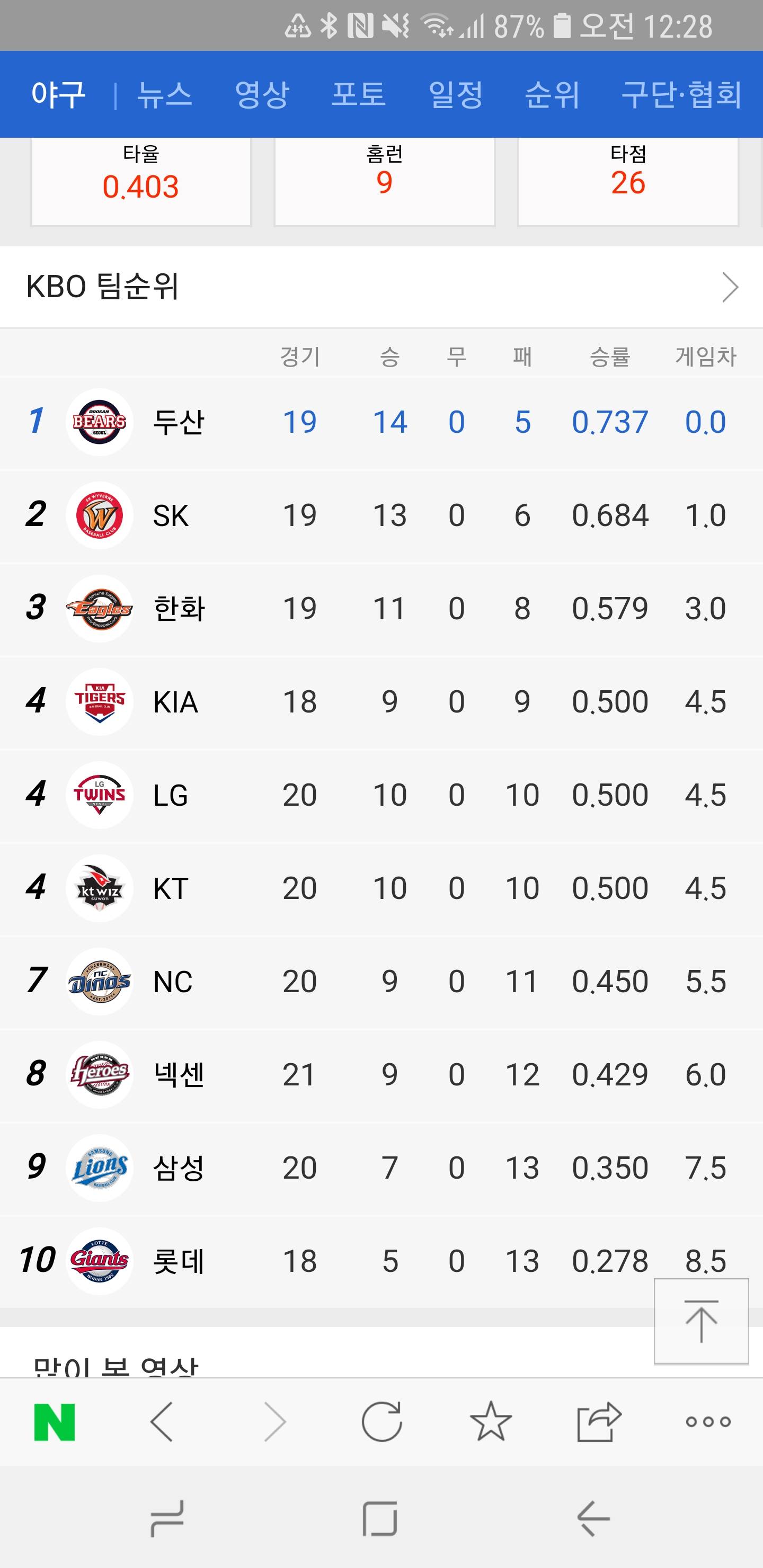763x1568 pixels.
Task: Open the 뉴스 tab
Action: (x=164, y=95)
